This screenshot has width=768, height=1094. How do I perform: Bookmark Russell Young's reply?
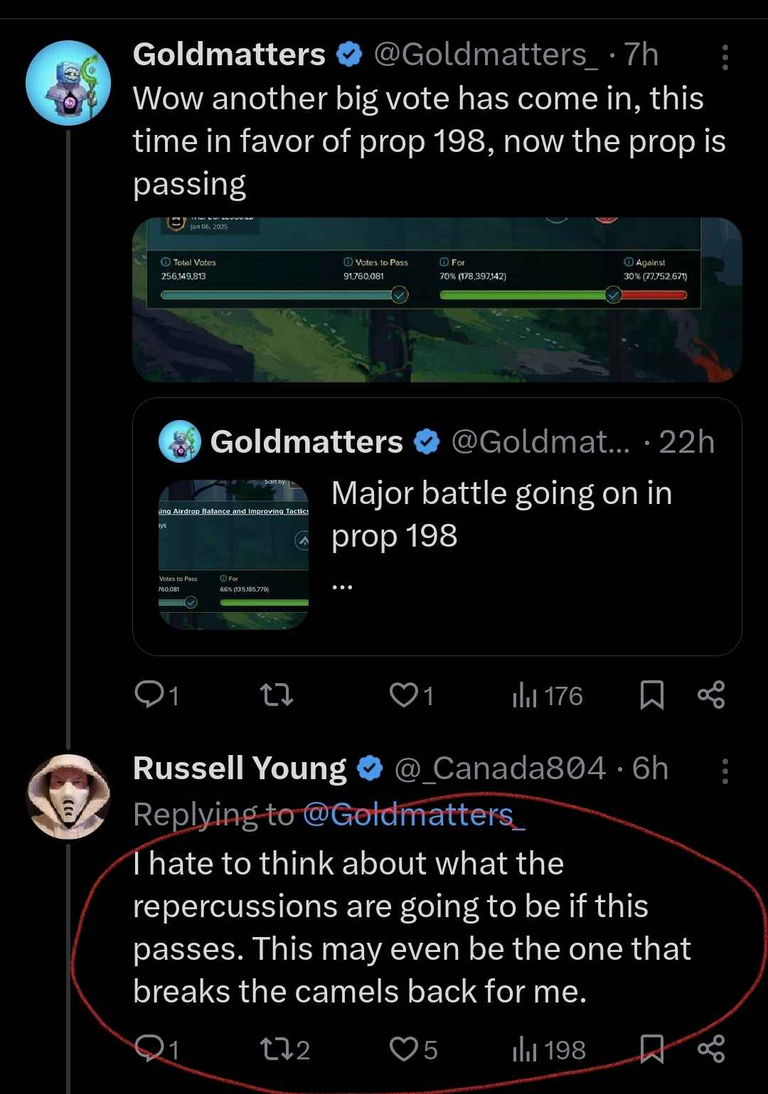(651, 1049)
